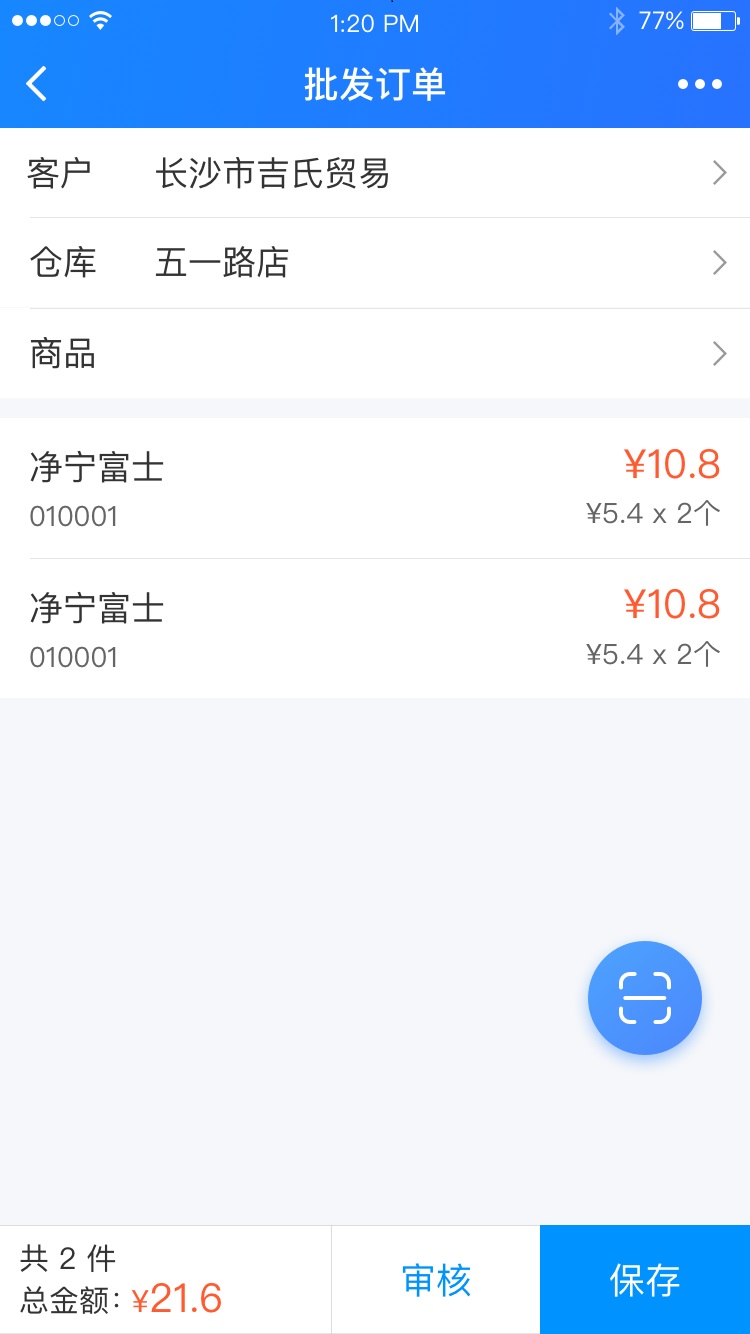Expand the 商品 row to add products
Viewport: 750px width, 1334px height.
click(x=375, y=353)
